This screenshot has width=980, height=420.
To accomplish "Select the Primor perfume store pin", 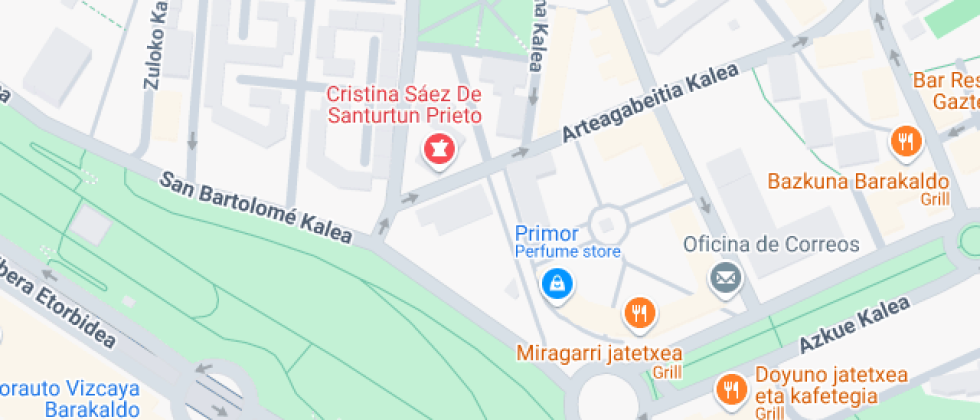I will coord(556,285).
